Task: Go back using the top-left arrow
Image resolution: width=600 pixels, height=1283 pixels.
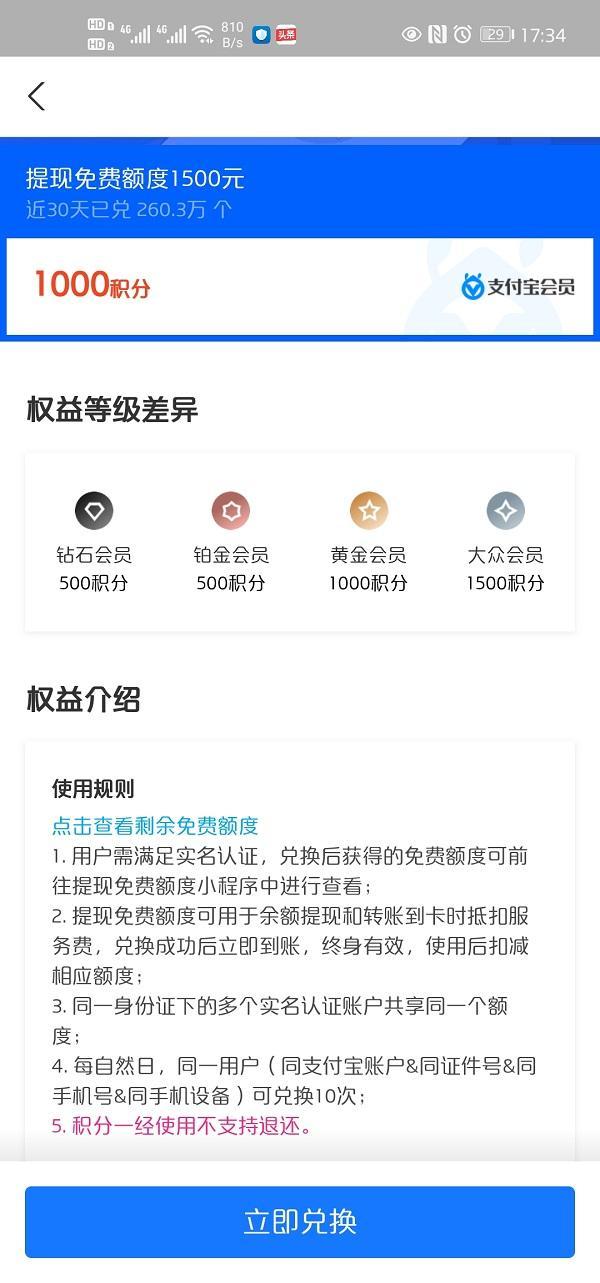Action: [x=37, y=96]
